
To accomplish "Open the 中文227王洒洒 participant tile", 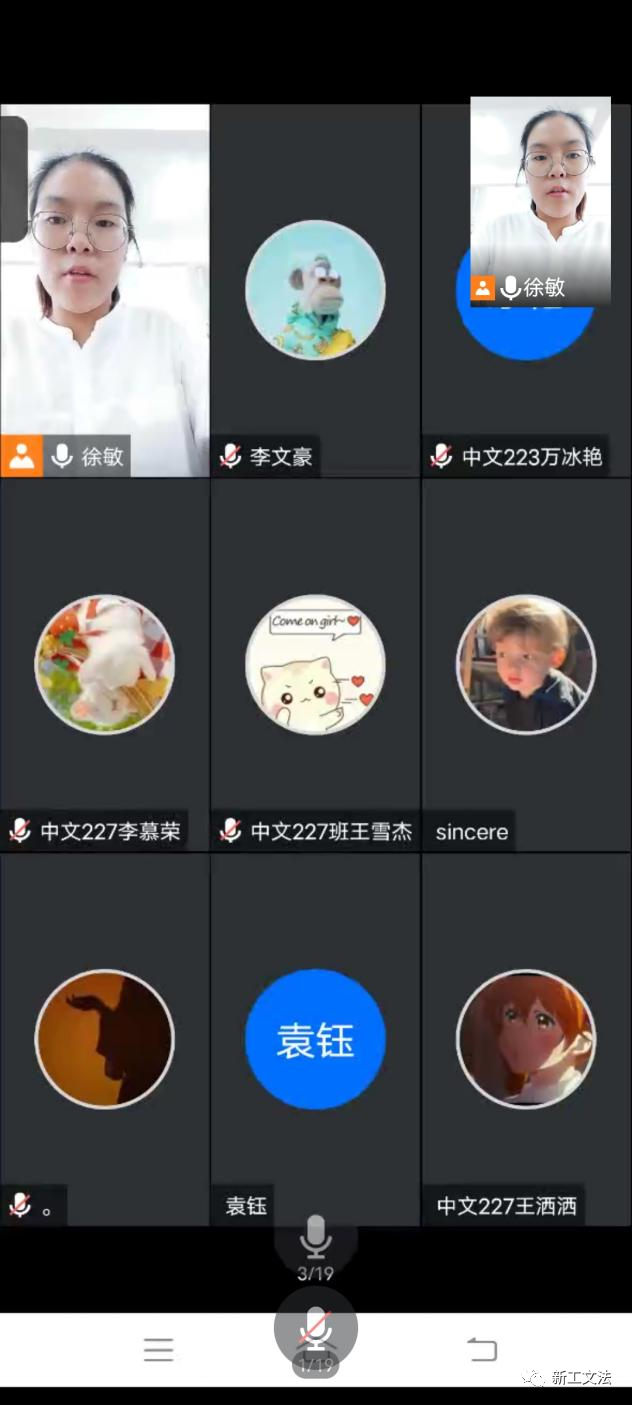I will pos(526,1040).
